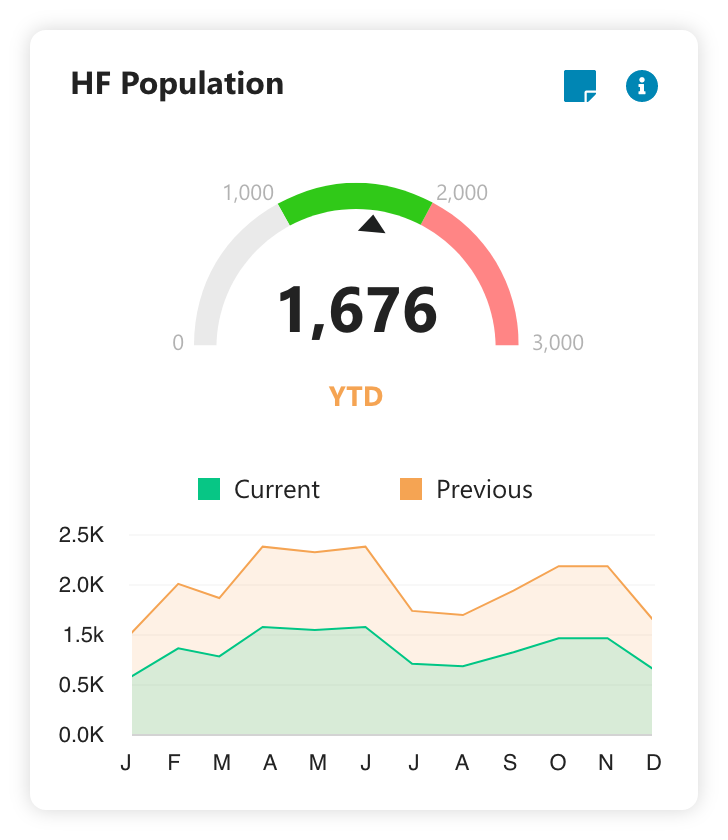The image size is (728, 840).
Task: Toggle the Current series in the chart legend
Action: (259, 489)
